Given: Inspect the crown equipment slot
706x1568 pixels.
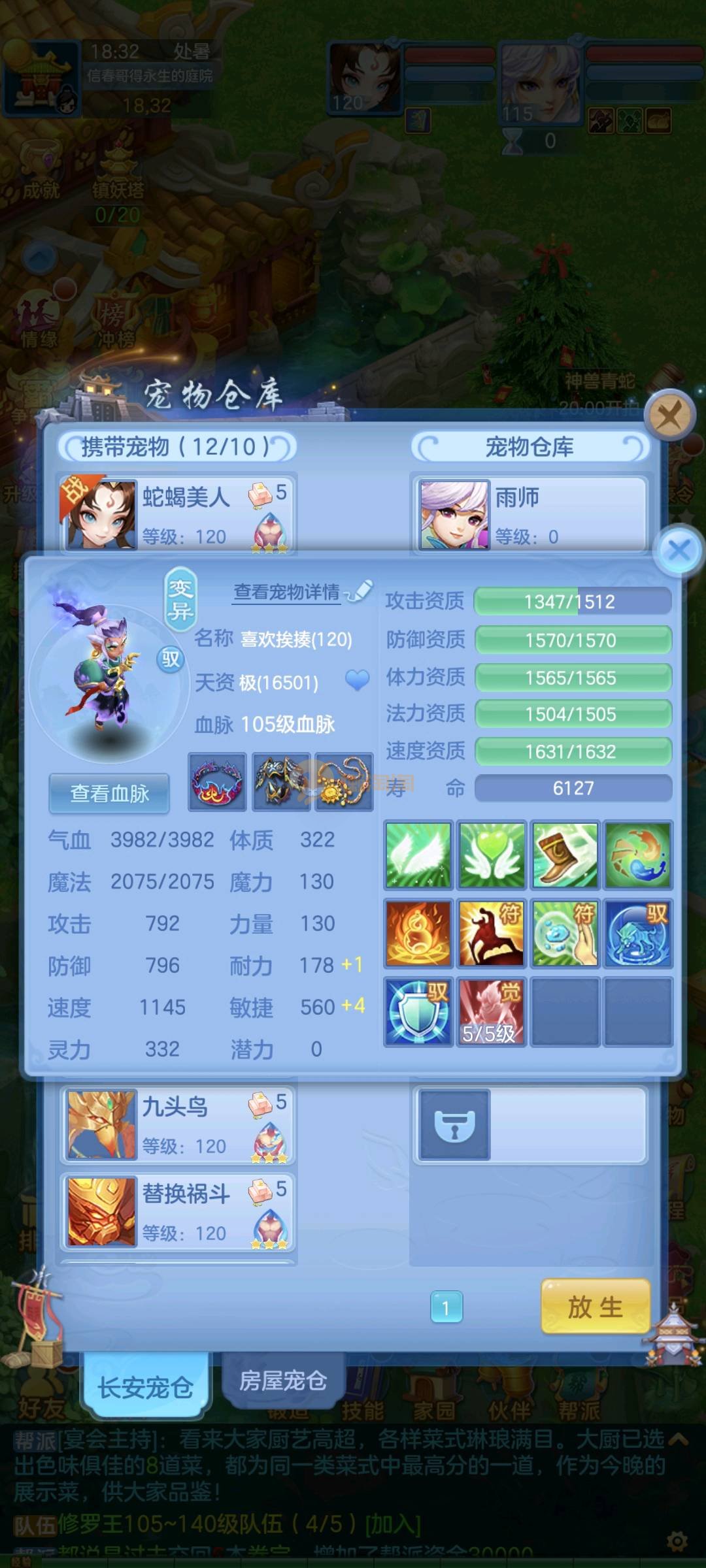Looking at the screenshot, I should (x=217, y=782).
